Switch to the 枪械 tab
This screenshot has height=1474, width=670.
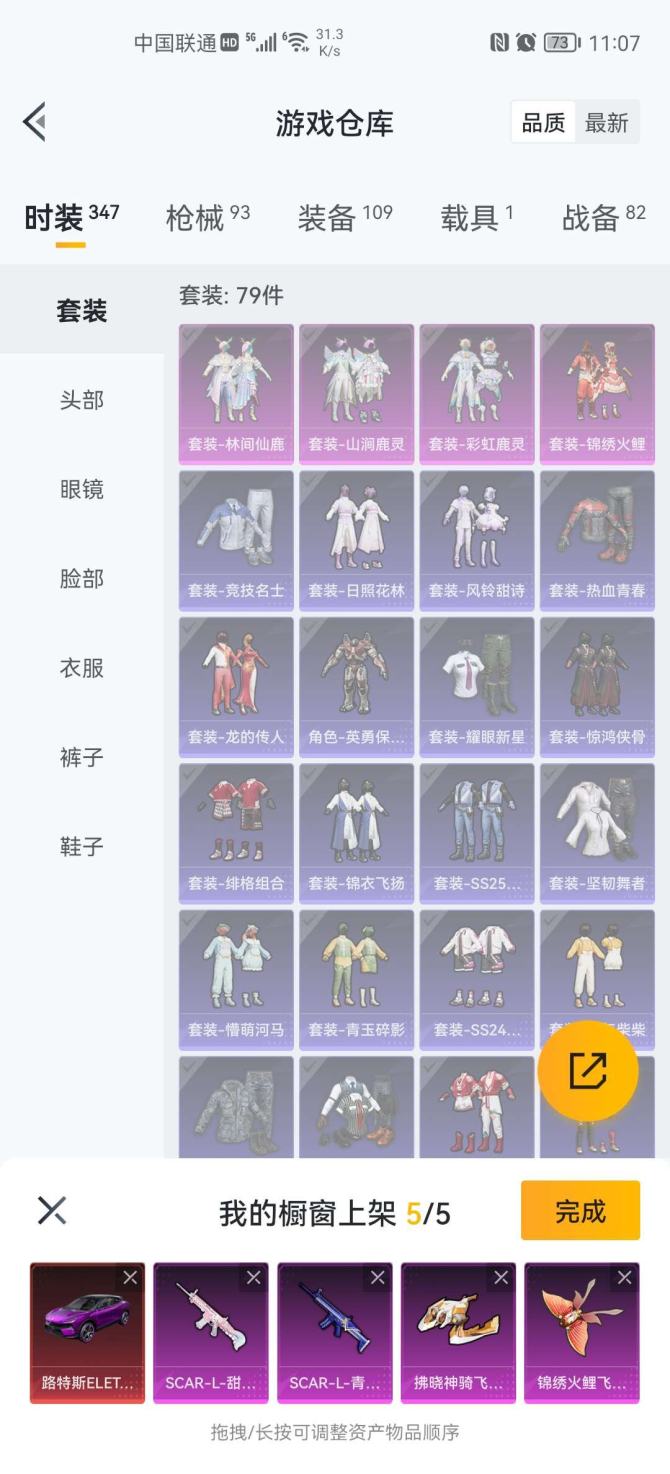207,218
